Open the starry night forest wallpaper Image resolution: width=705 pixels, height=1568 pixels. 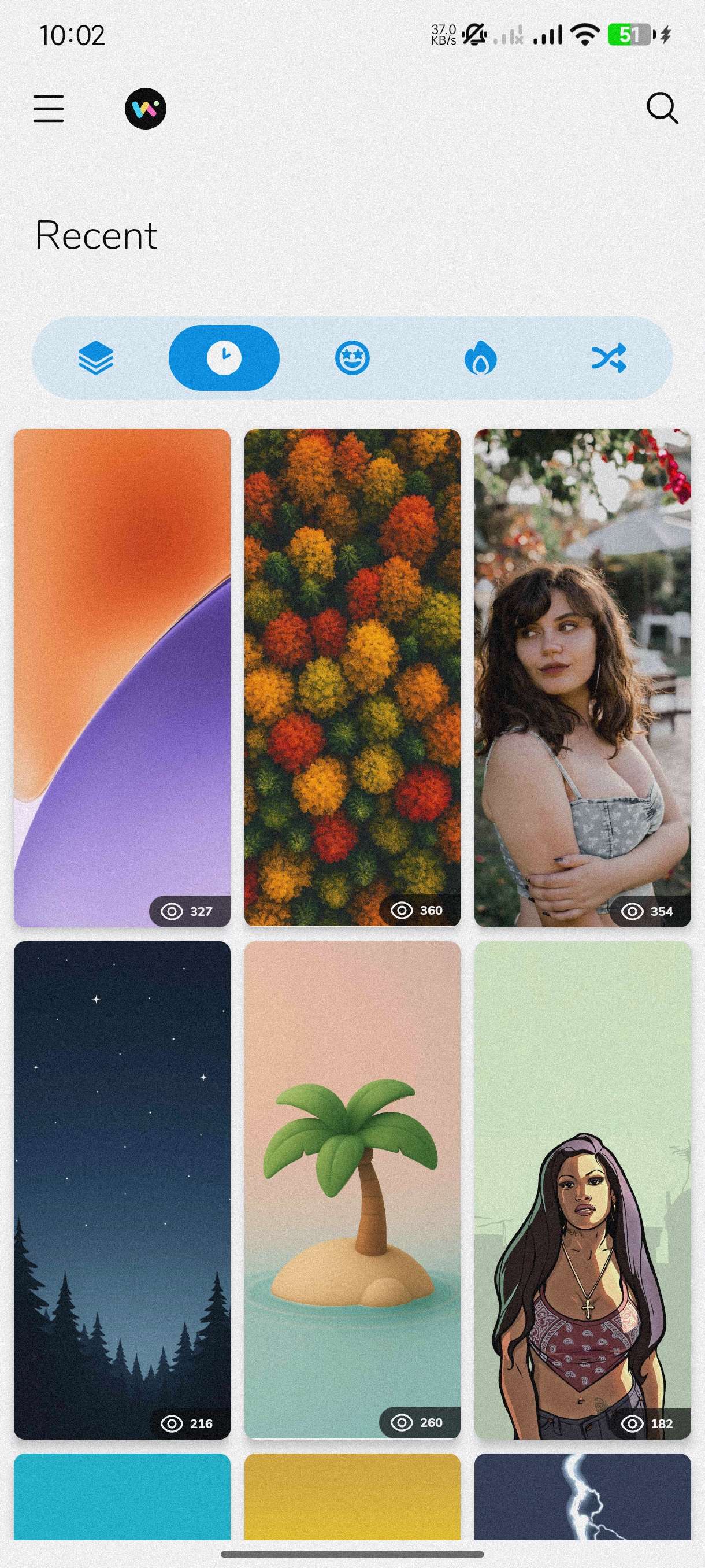coord(123,1190)
